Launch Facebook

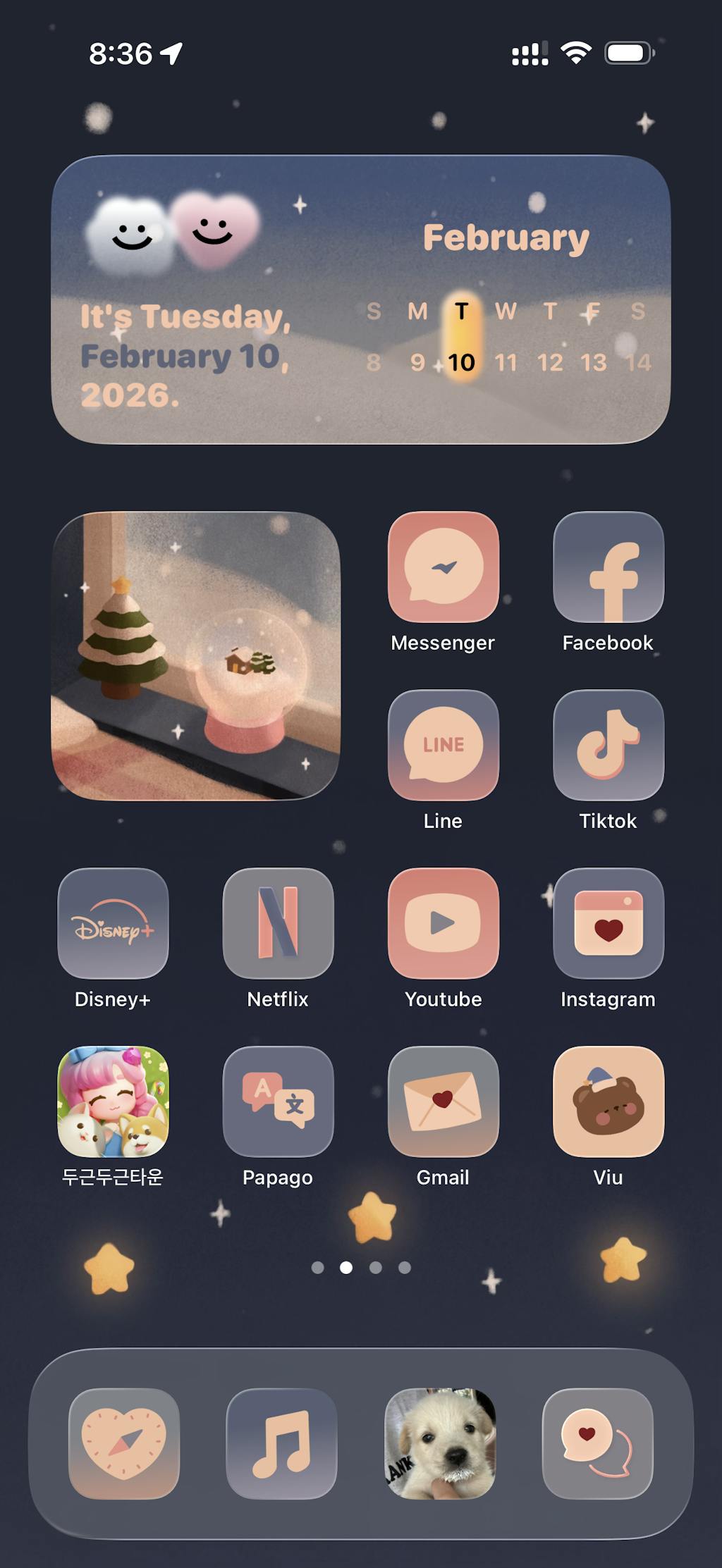608,567
